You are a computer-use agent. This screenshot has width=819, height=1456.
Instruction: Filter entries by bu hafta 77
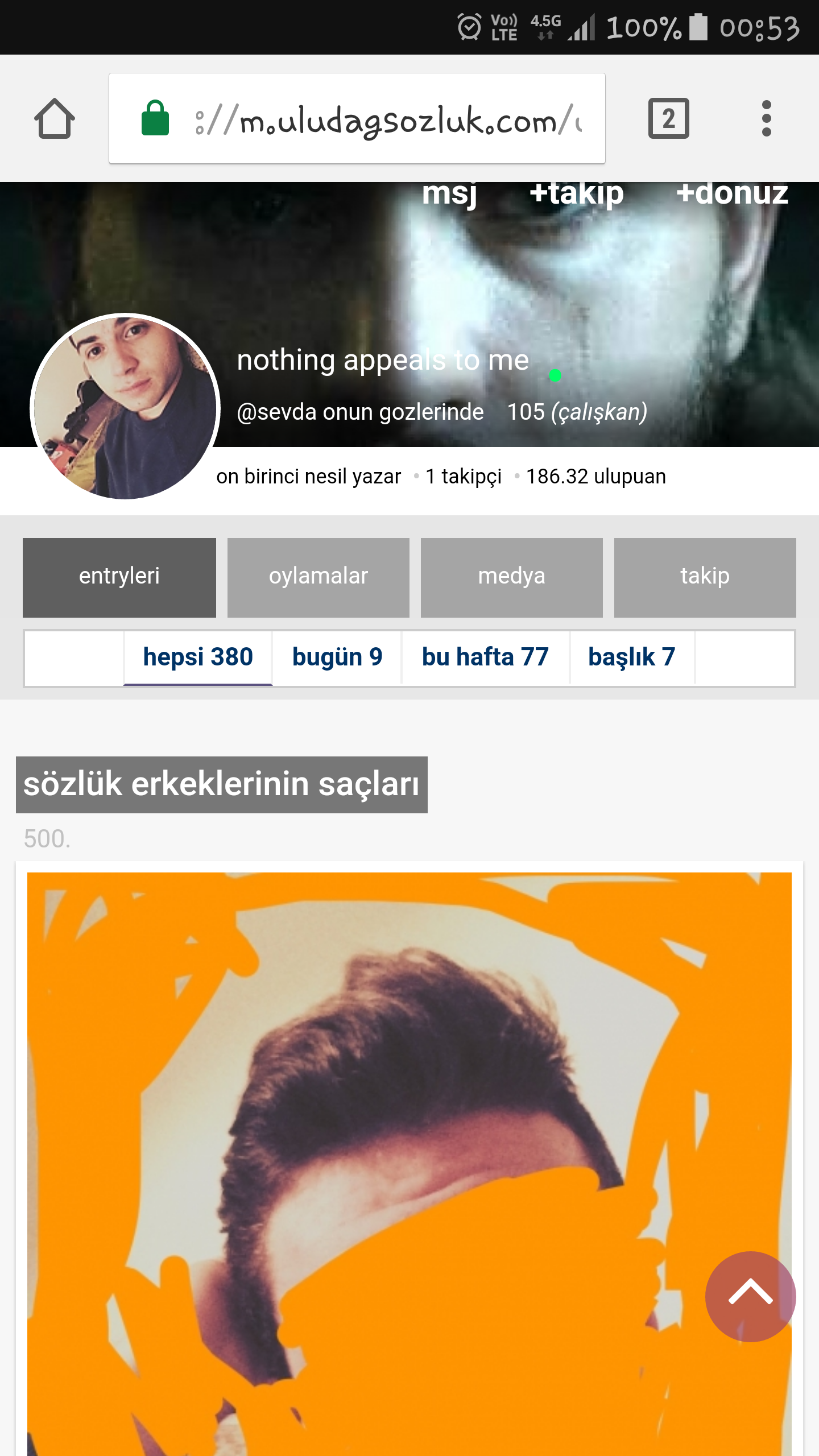tap(485, 657)
